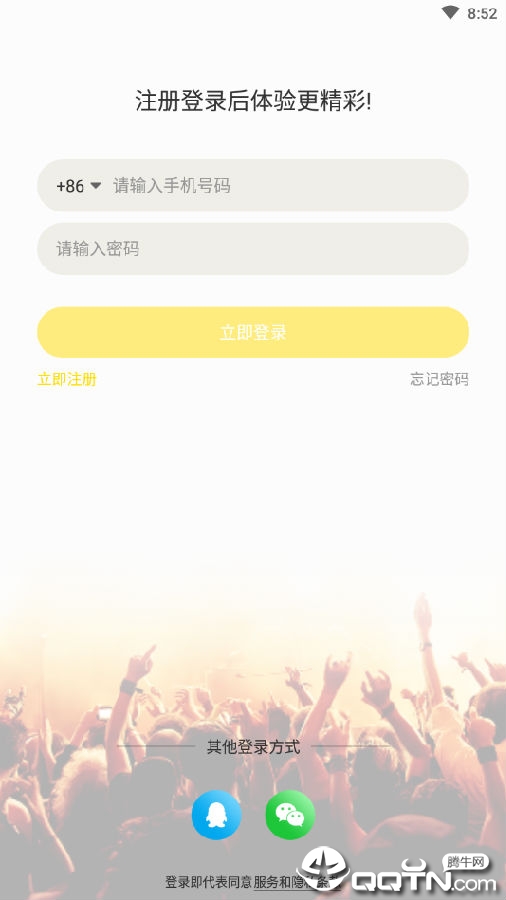Tap the 立即登录 login button

(253, 332)
